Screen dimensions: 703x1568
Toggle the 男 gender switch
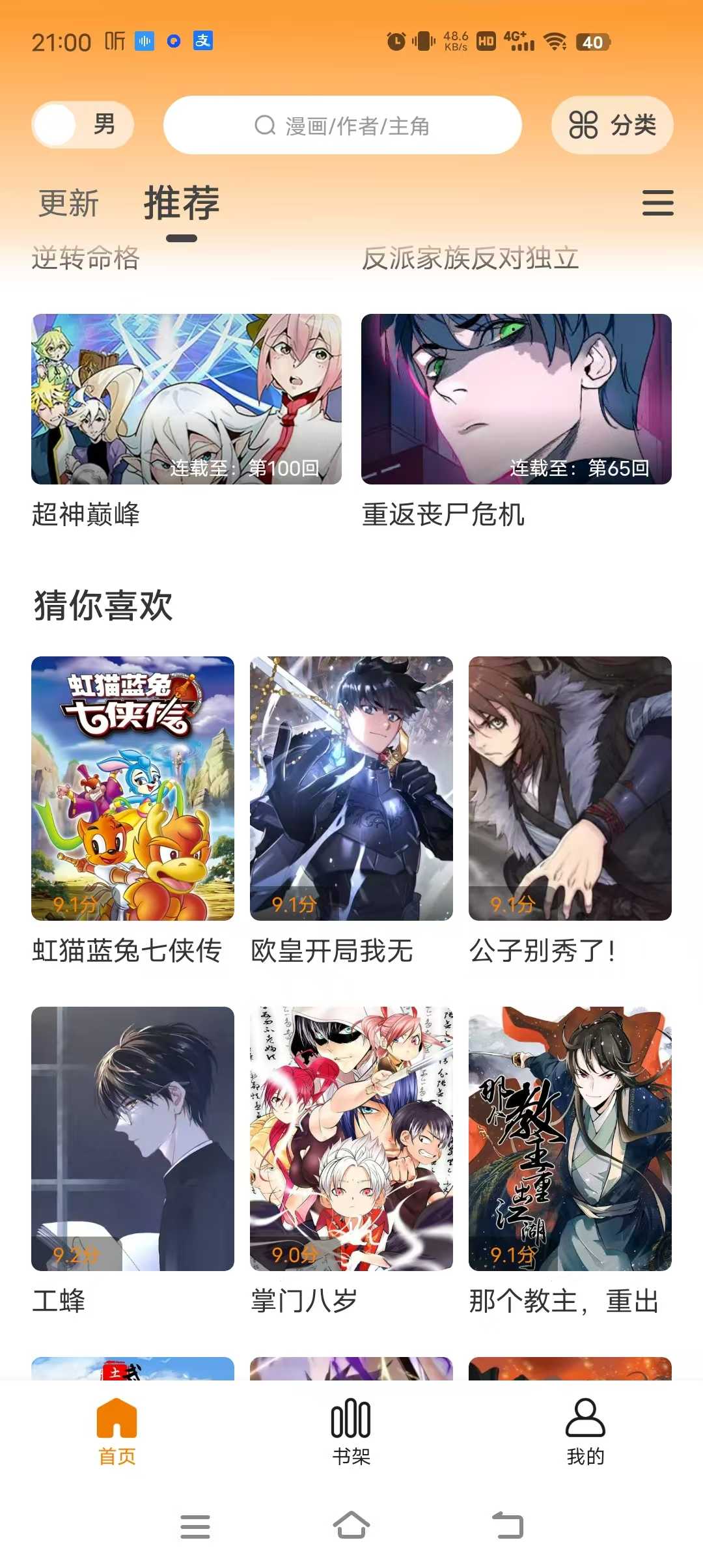coord(83,124)
